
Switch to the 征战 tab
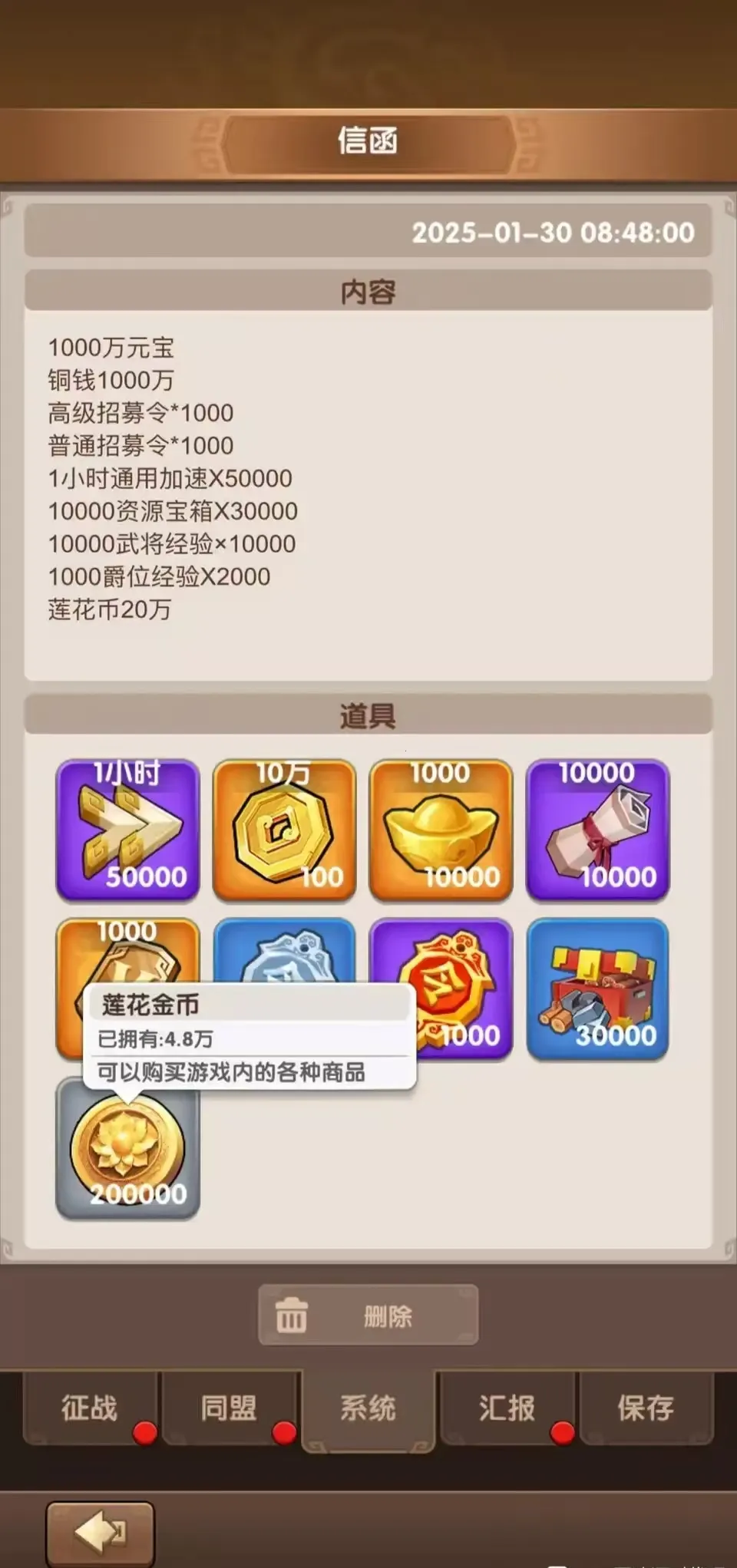point(90,1408)
